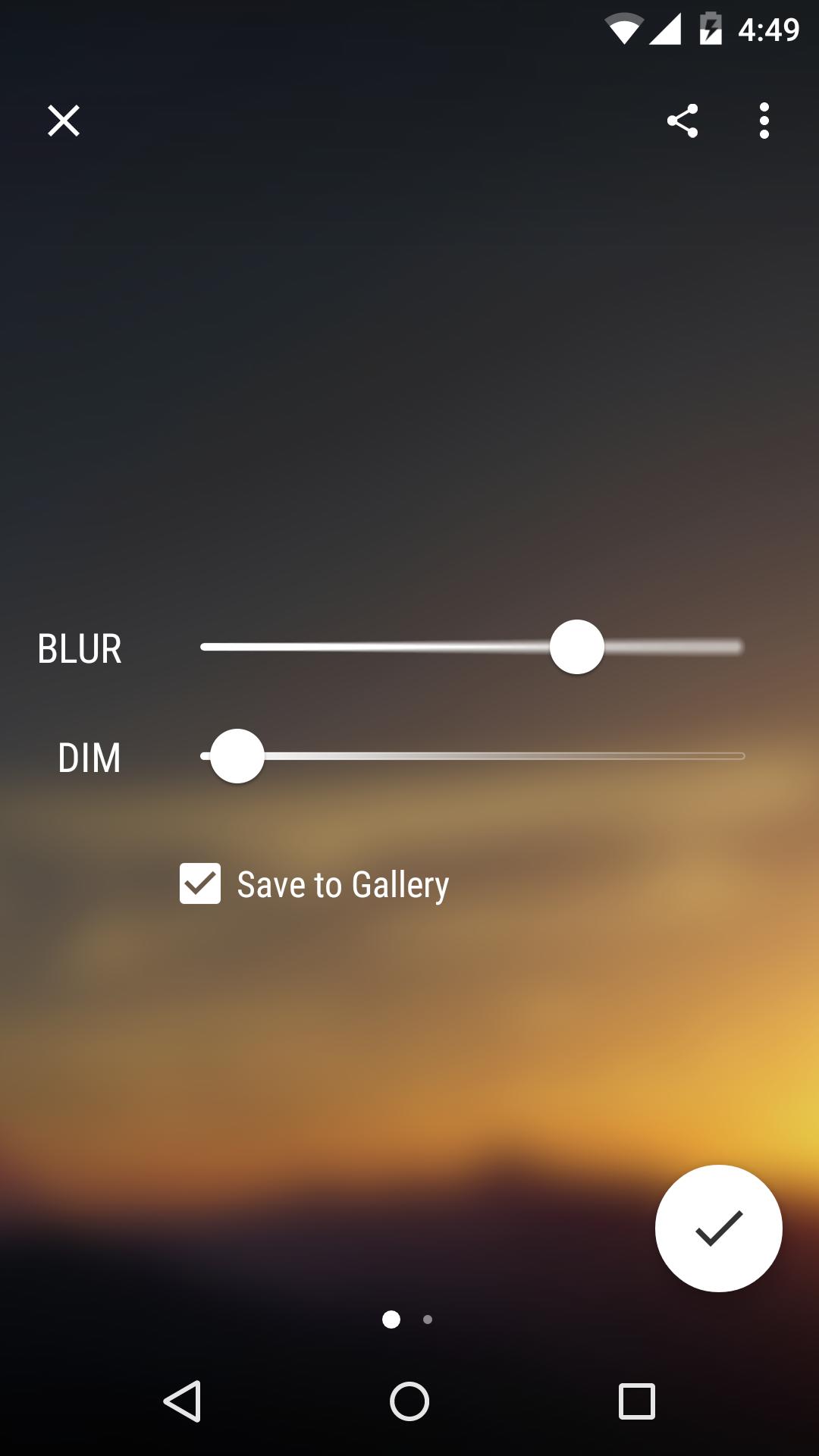Go back with the system back button
This screenshot has height=1456, width=819.
(x=183, y=1401)
